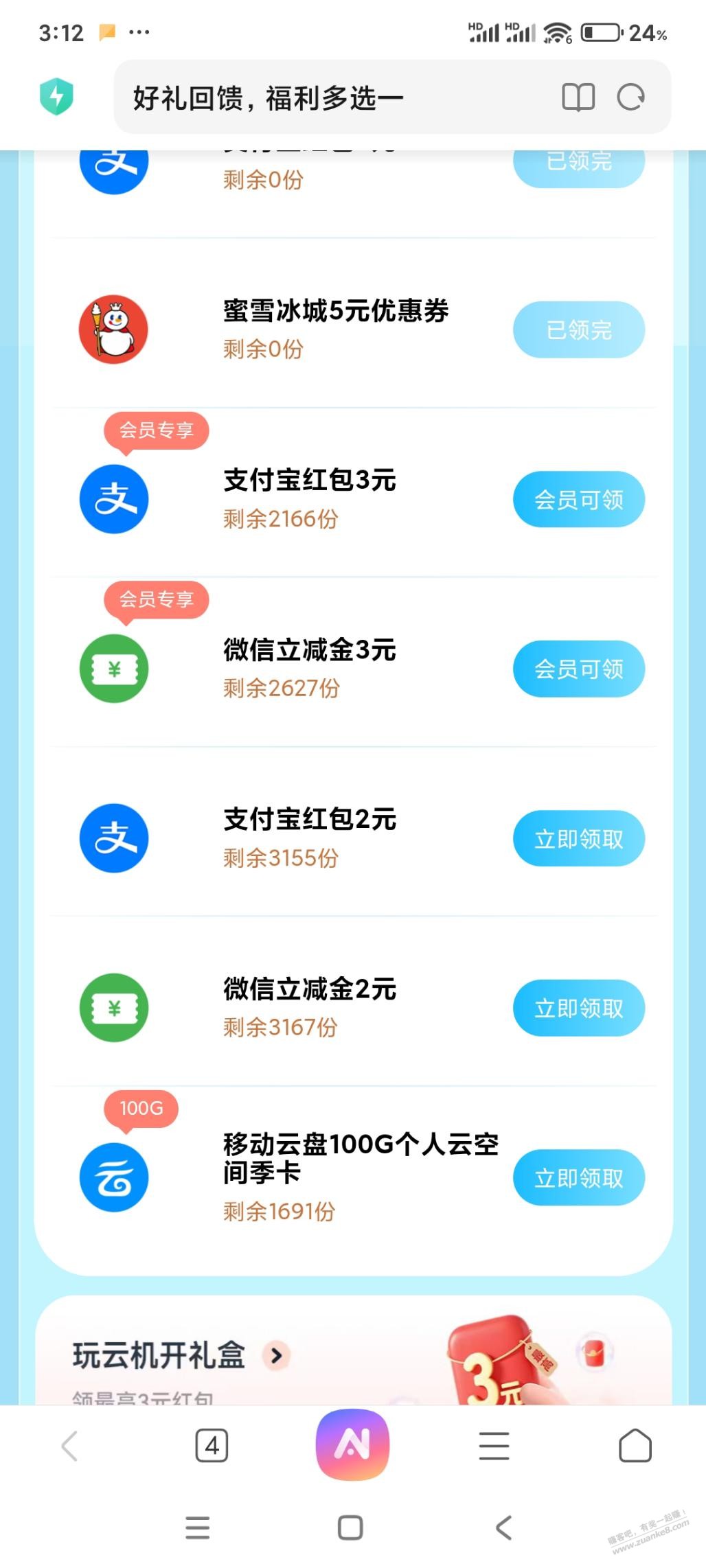The image size is (706, 1568).
Task: Launch the AI assistant button in toolbar
Action: pos(352,1444)
